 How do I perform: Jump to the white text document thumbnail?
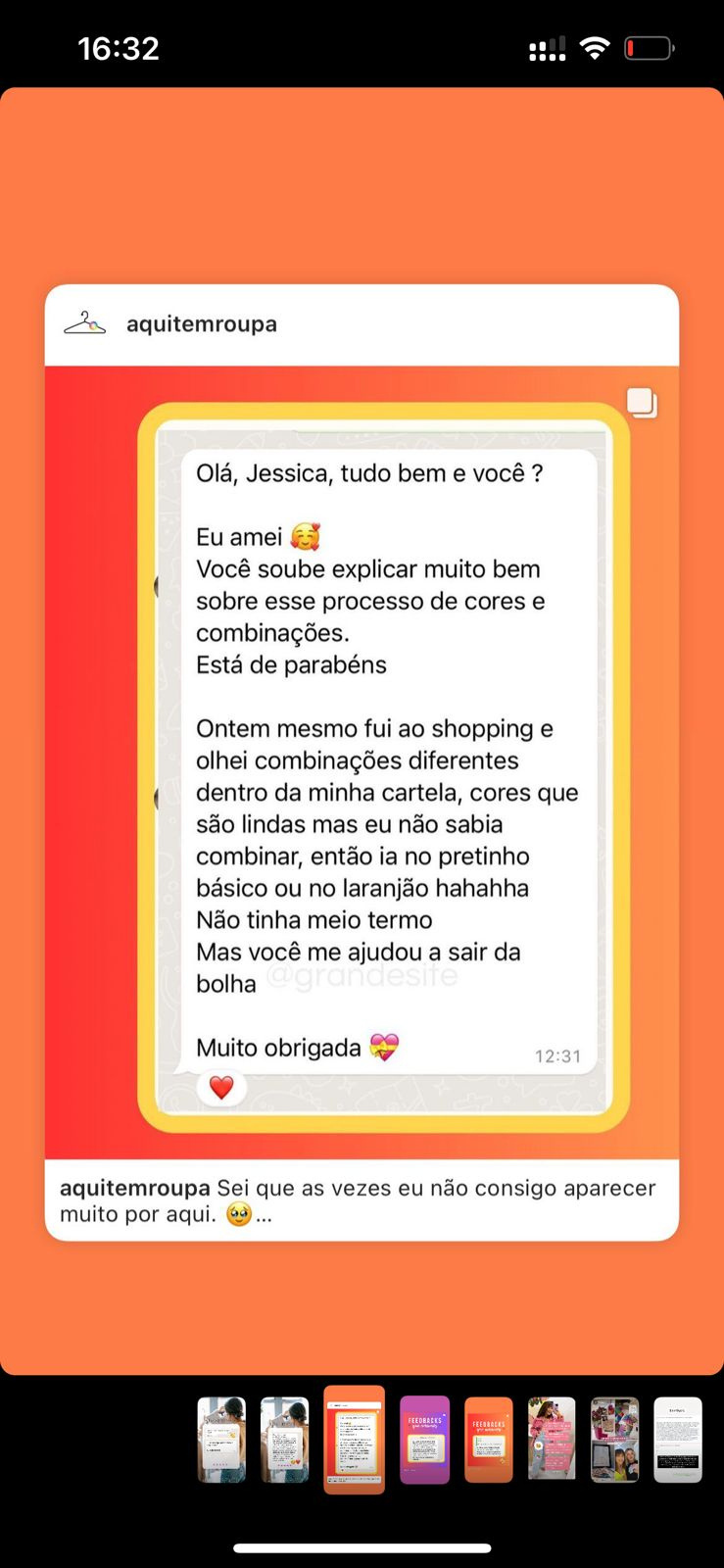678,1440
